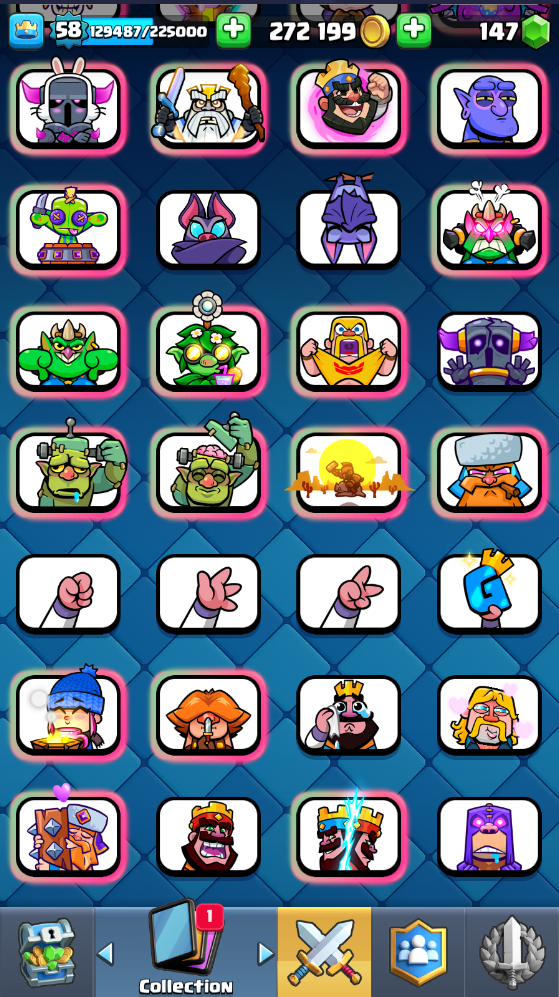Select the crying king with handkerchief emote
559x997 pixels.
349,715
